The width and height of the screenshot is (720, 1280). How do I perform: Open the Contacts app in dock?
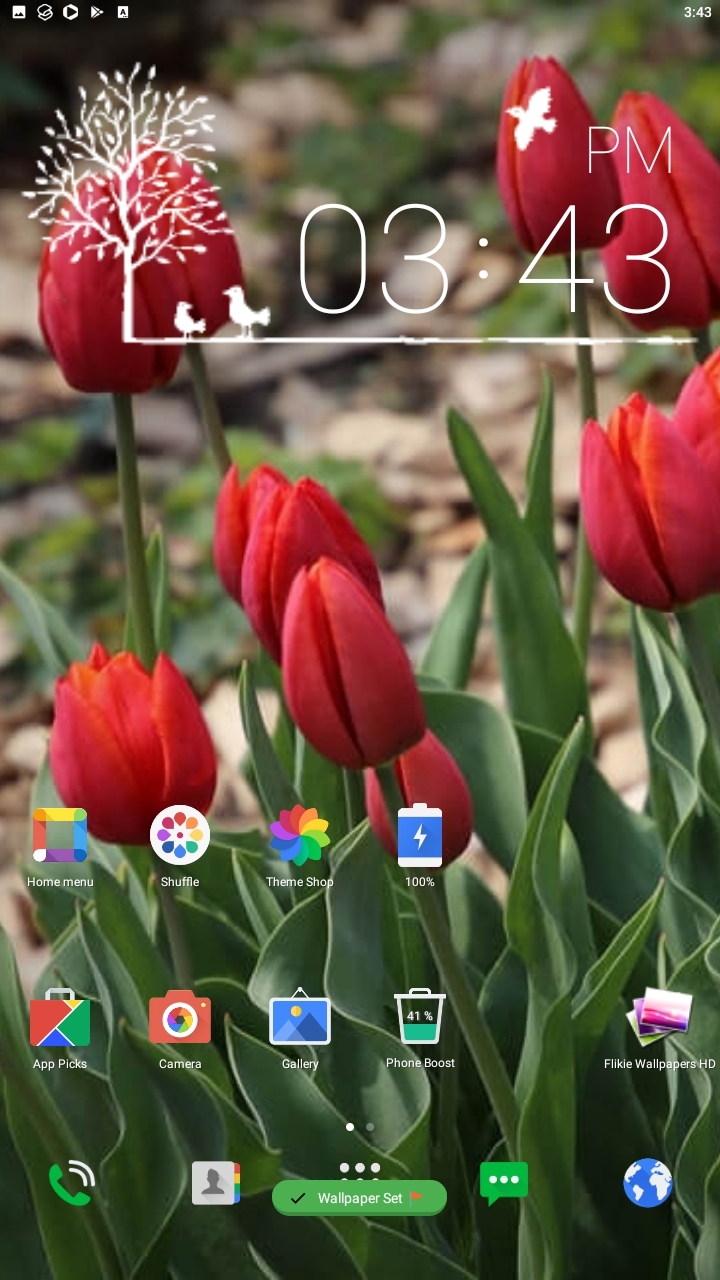pyautogui.click(x=216, y=1184)
